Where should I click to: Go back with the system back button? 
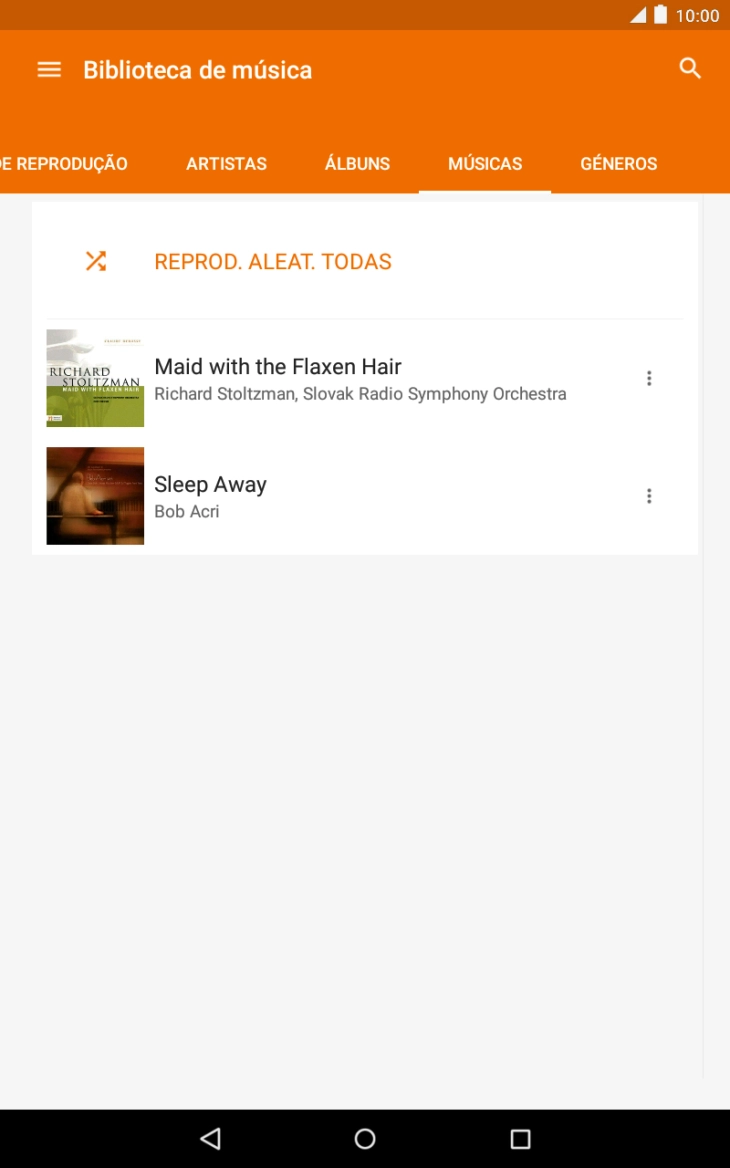[x=210, y=1138]
